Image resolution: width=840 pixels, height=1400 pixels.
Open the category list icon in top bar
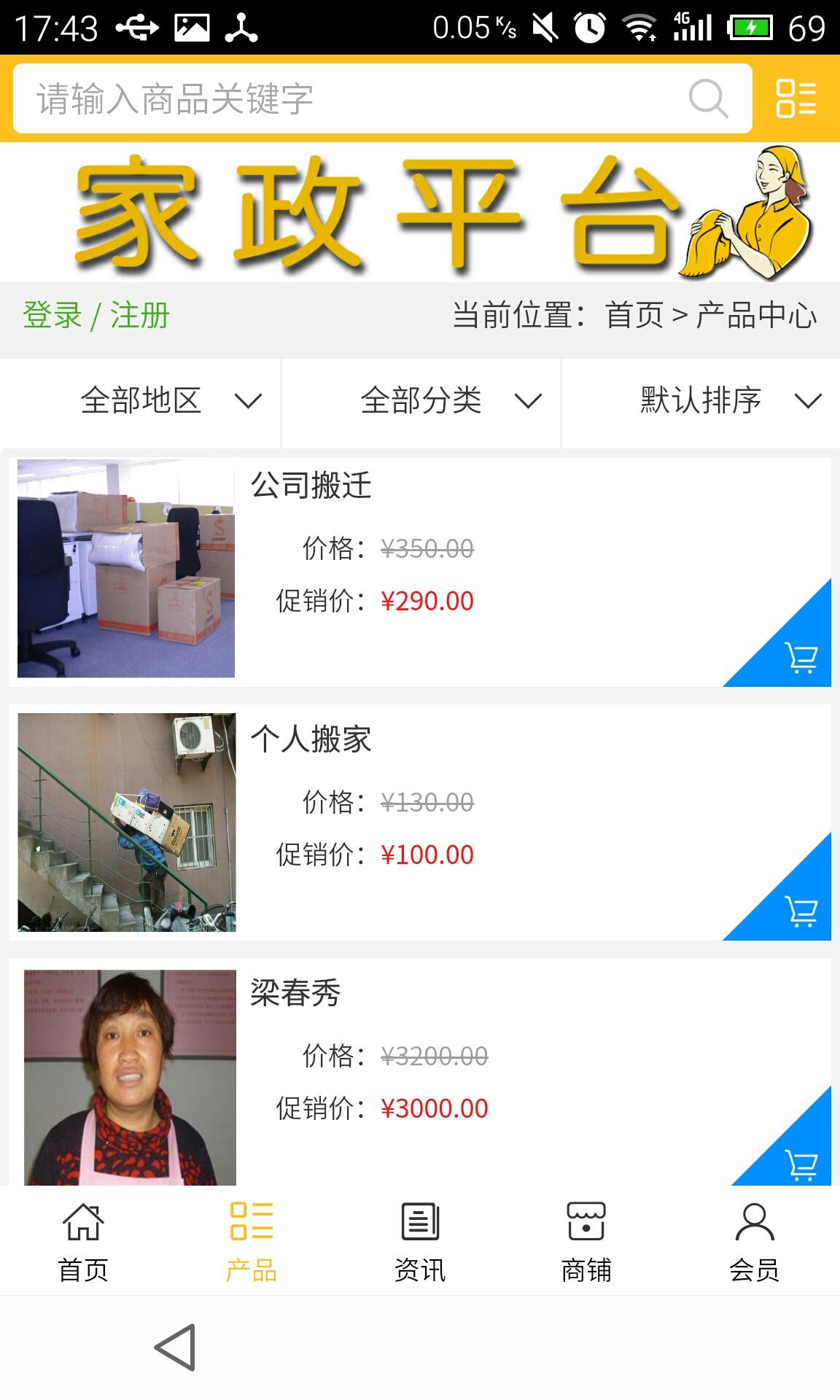pos(796,98)
